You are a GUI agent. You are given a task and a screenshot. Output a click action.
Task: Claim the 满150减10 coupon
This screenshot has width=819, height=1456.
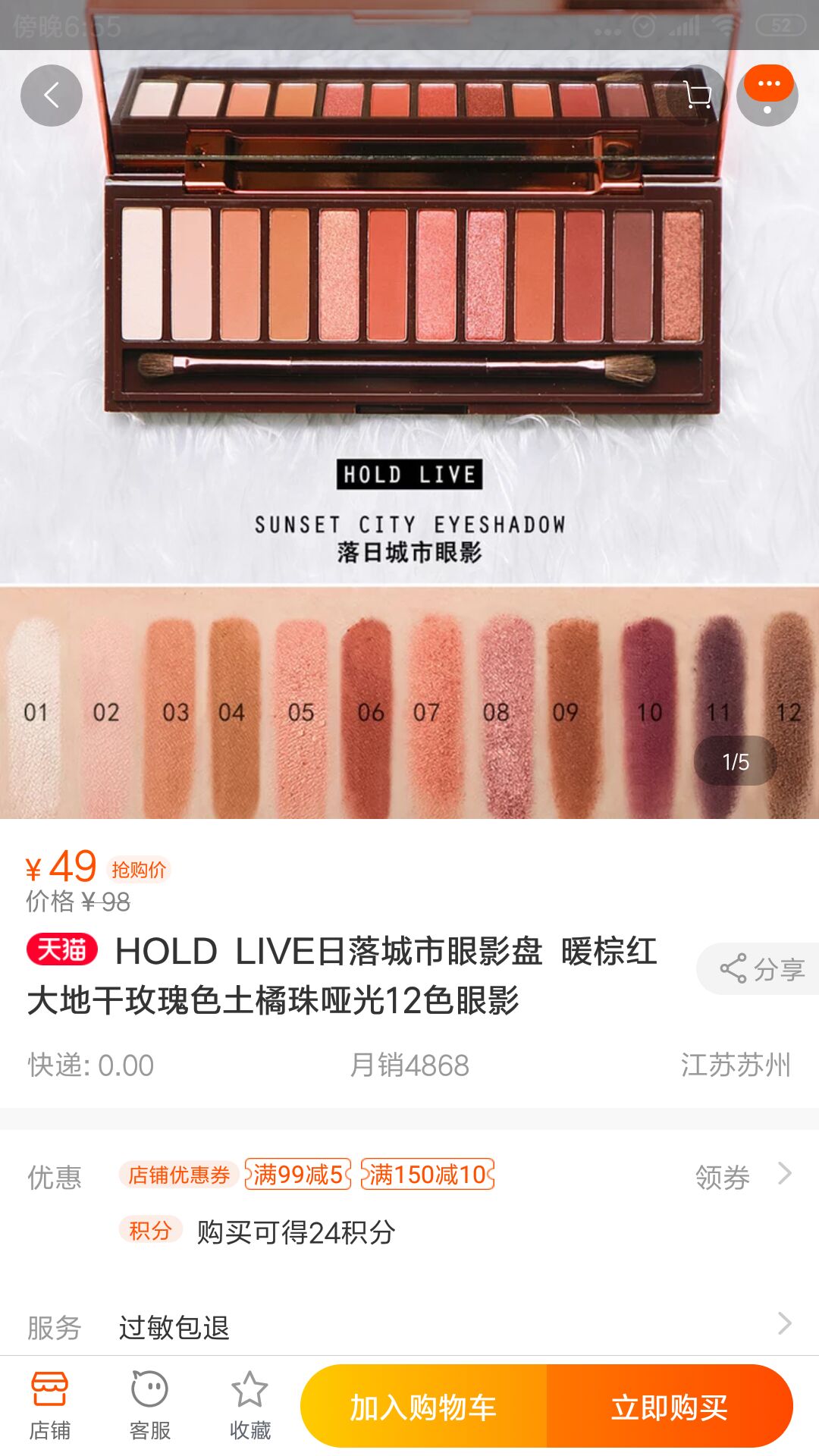(428, 1175)
